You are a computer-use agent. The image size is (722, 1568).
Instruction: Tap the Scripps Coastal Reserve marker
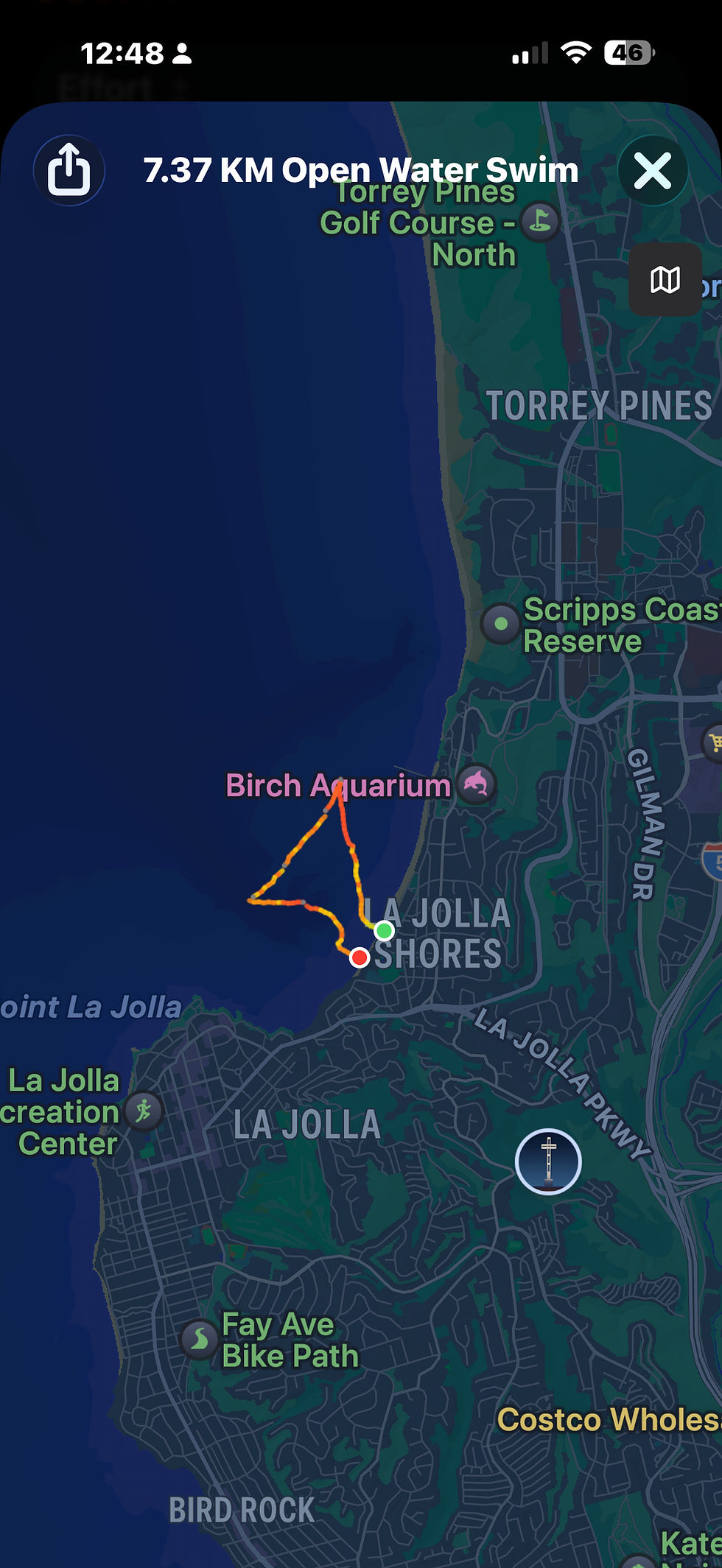click(x=501, y=624)
